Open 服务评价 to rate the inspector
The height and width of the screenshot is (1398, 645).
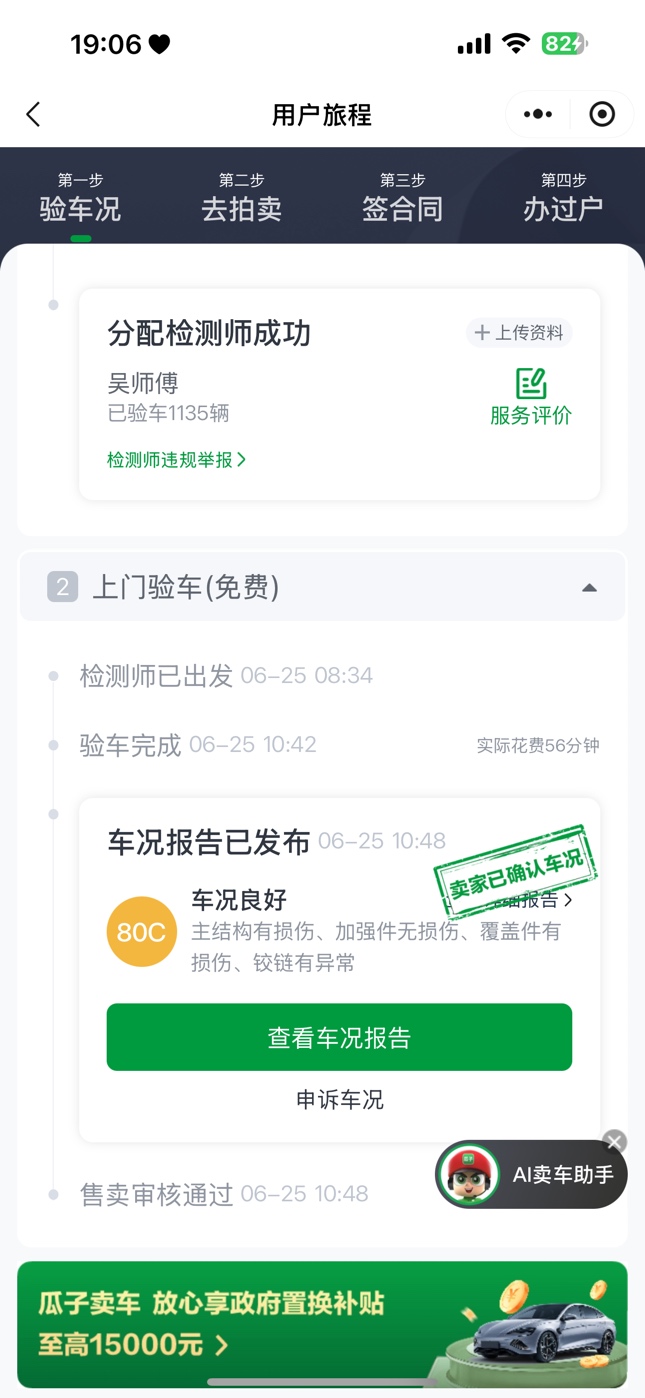(531, 397)
